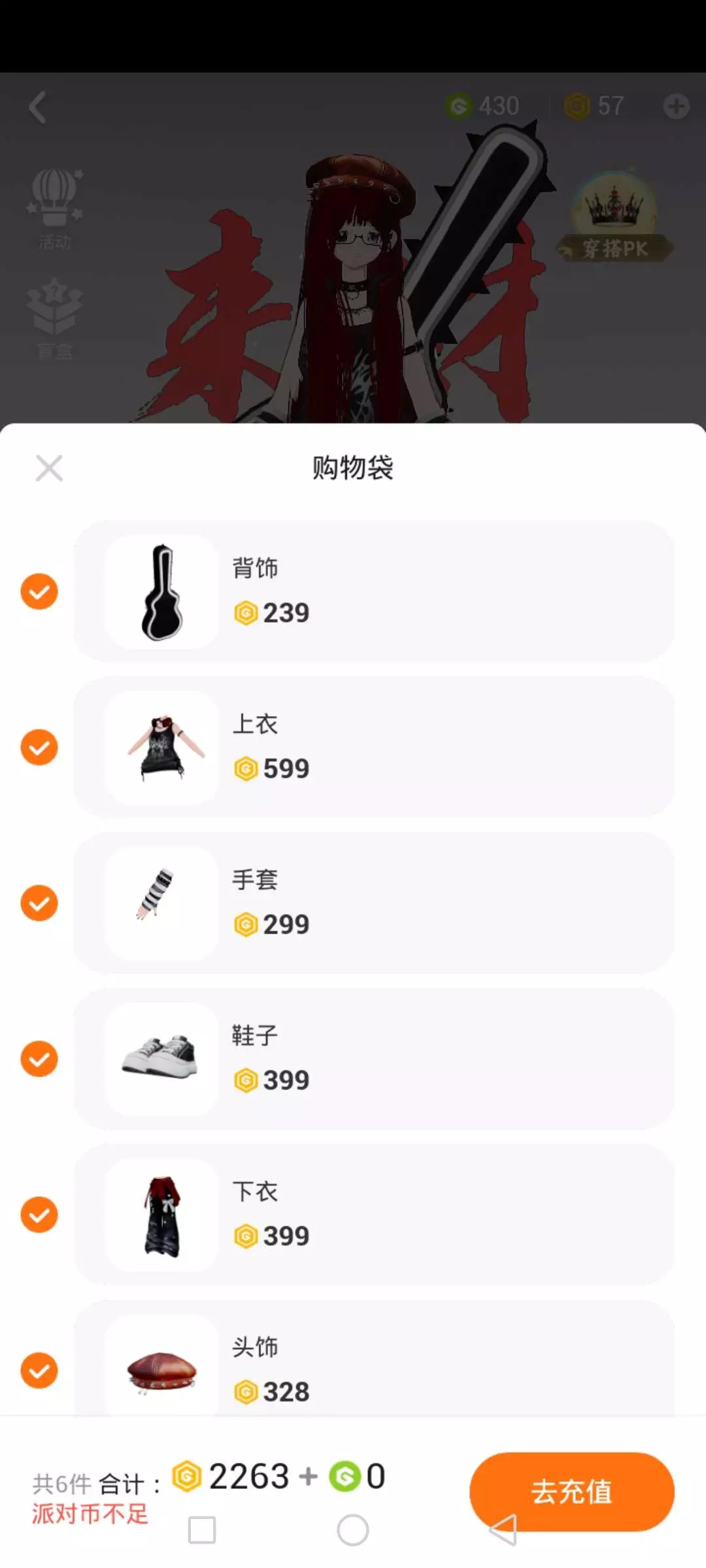Close the 购物袋 shopping bag sheet

(49, 468)
